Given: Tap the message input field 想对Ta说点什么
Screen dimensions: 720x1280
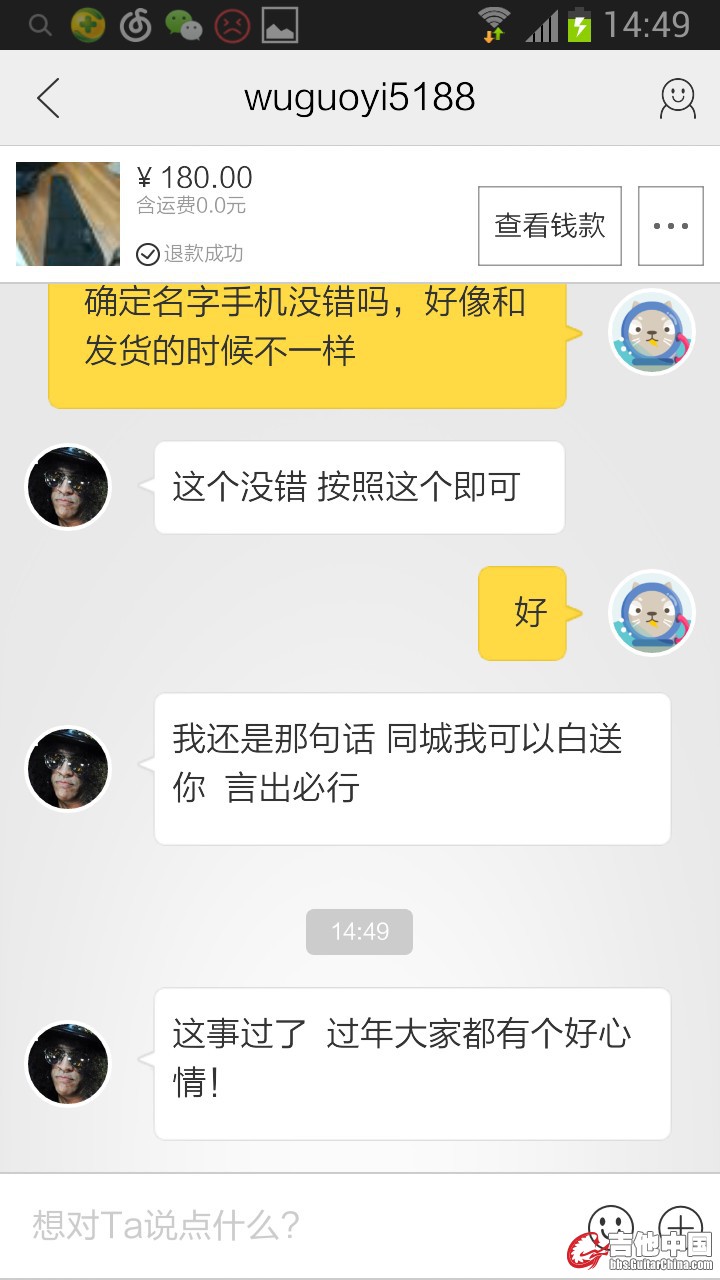Looking at the screenshot, I should tap(290, 1224).
